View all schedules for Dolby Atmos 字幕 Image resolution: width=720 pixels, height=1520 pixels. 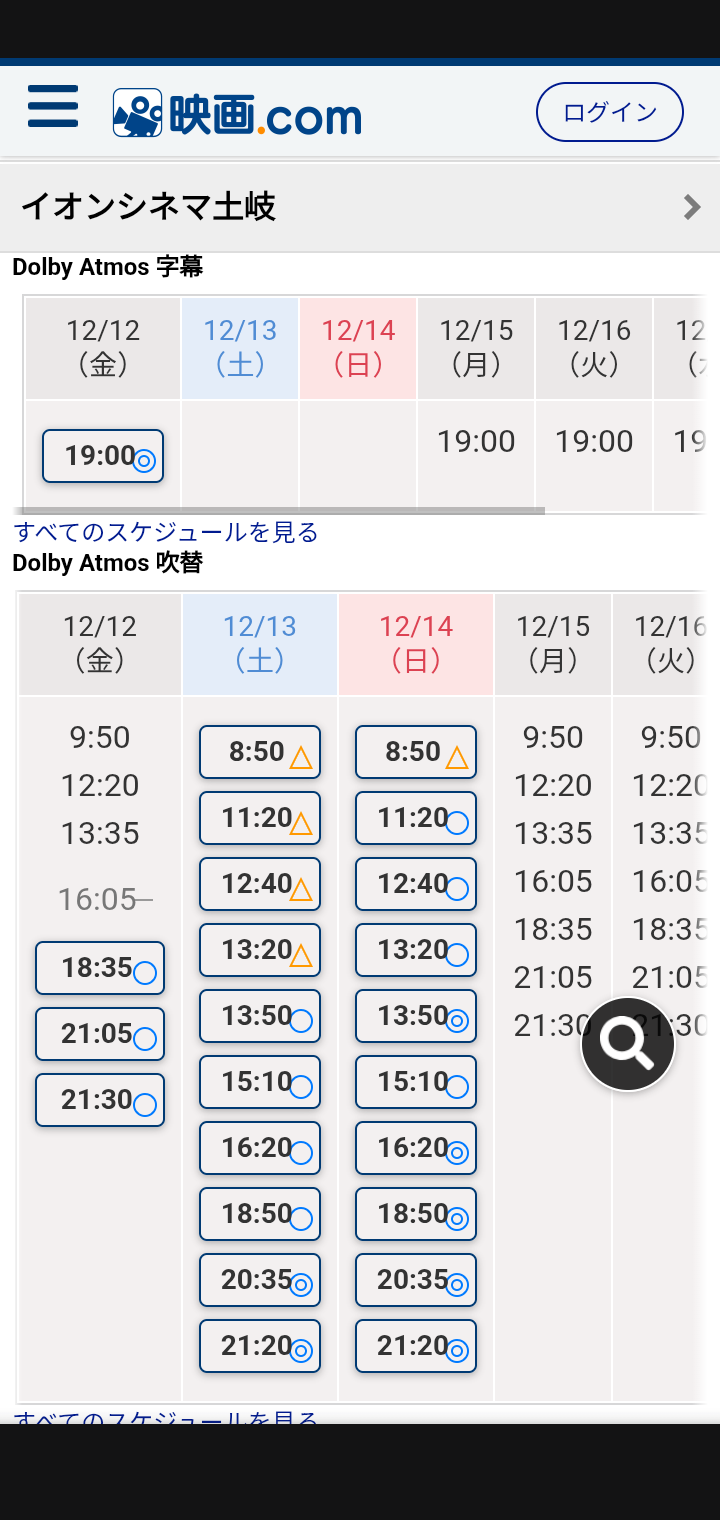click(x=166, y=532)
